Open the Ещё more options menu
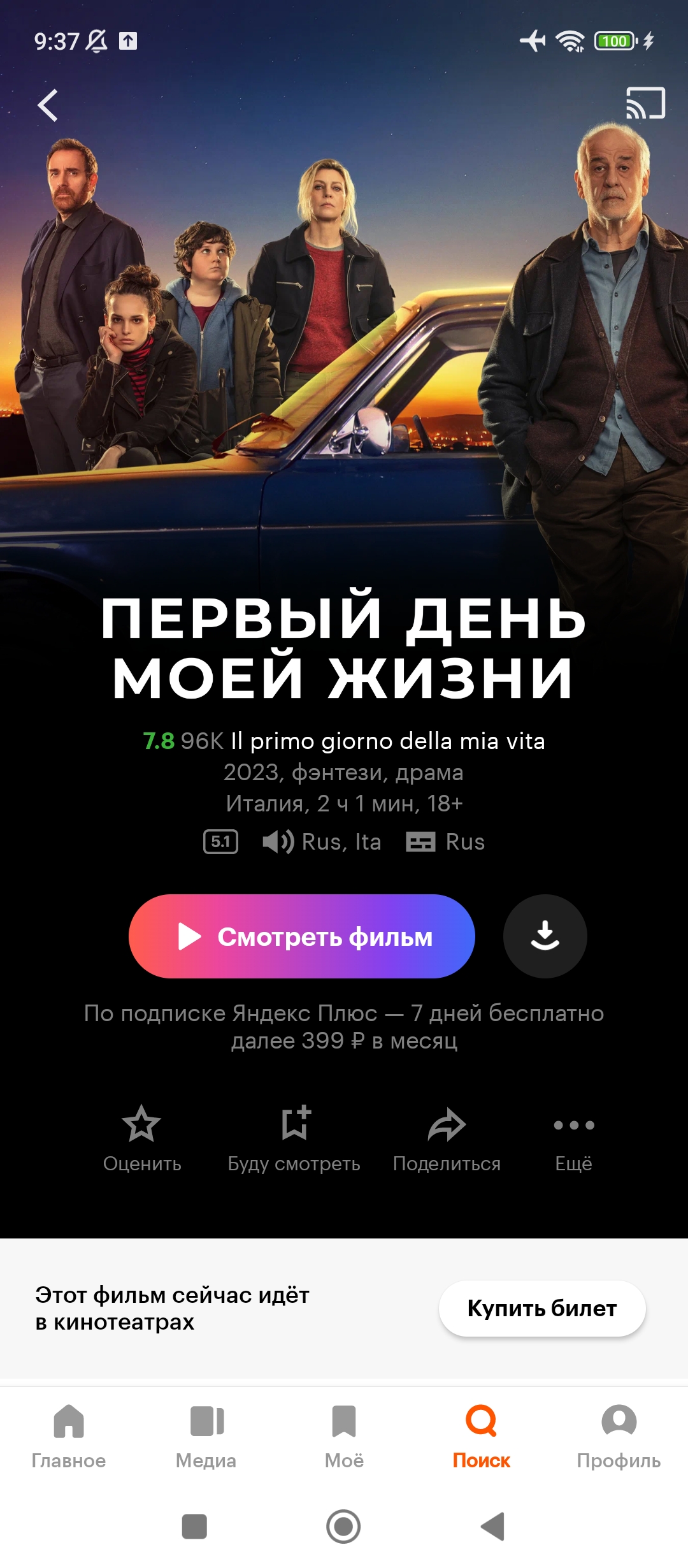 tap(574, 1139)
